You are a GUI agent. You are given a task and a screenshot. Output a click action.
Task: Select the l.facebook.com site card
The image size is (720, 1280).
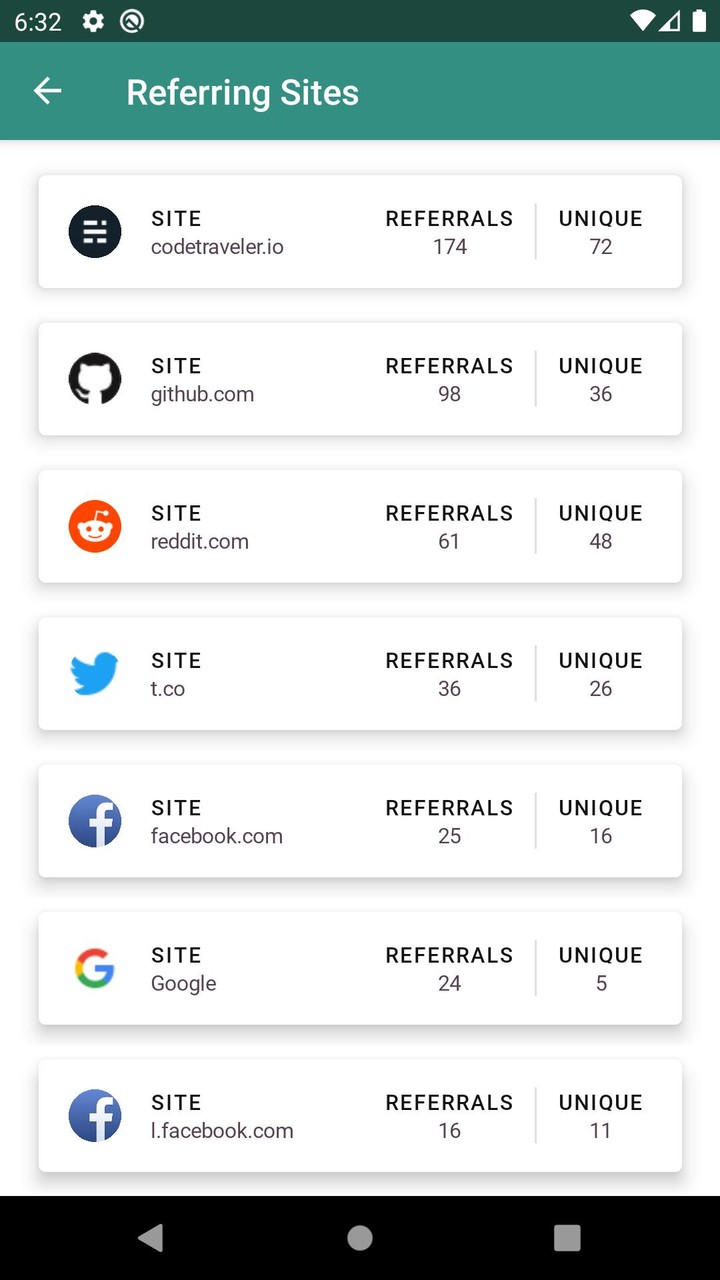pos(360,1115)
